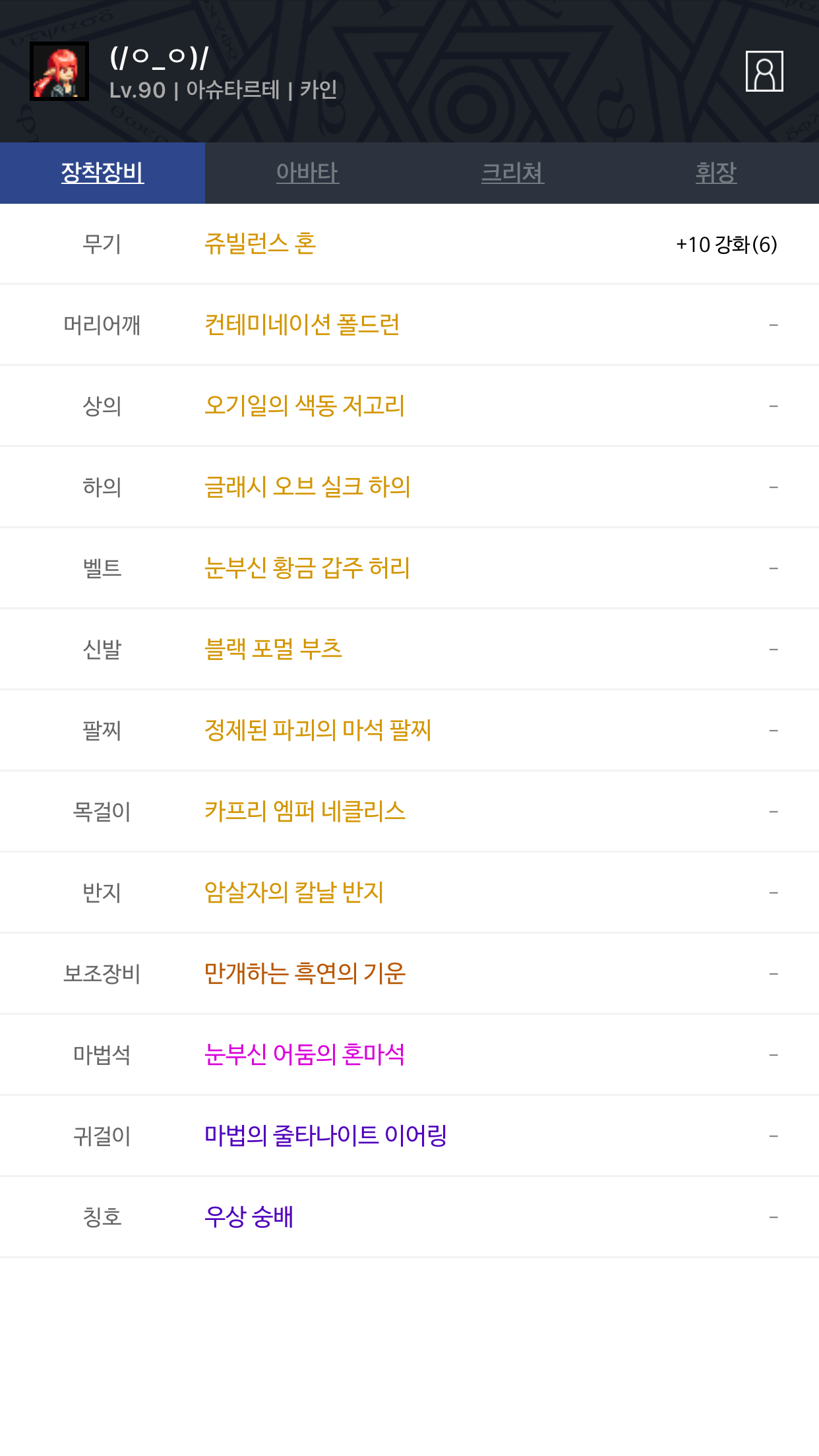This screenshot has height=1456, width=819.
Task: Open the weapon item 쥬빌런스 혼
Action: point(260,244)
